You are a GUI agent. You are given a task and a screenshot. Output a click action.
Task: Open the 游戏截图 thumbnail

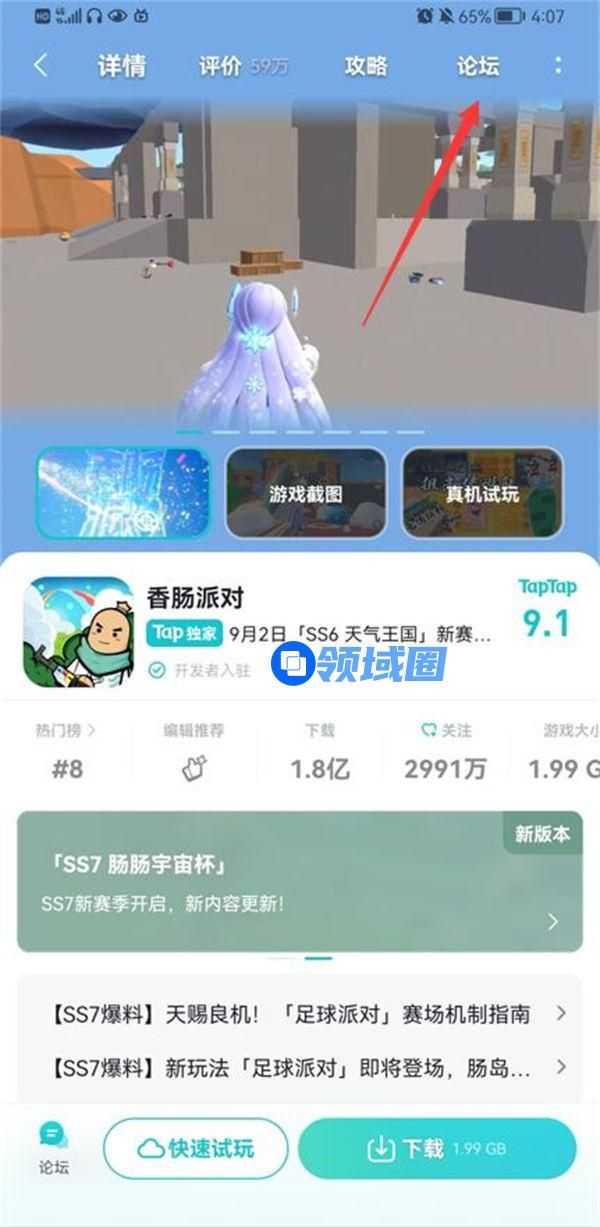305,493
